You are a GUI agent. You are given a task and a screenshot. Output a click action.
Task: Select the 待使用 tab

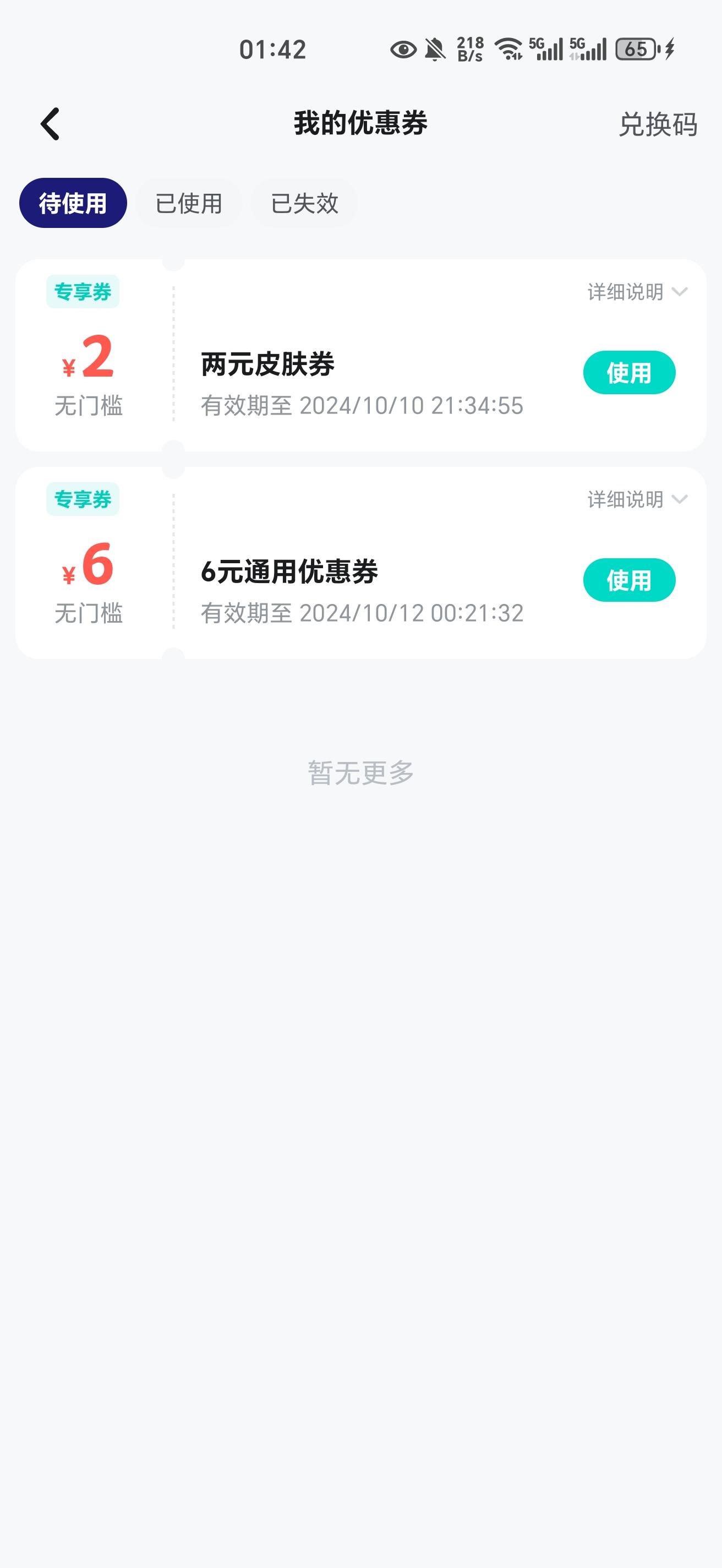73,203
